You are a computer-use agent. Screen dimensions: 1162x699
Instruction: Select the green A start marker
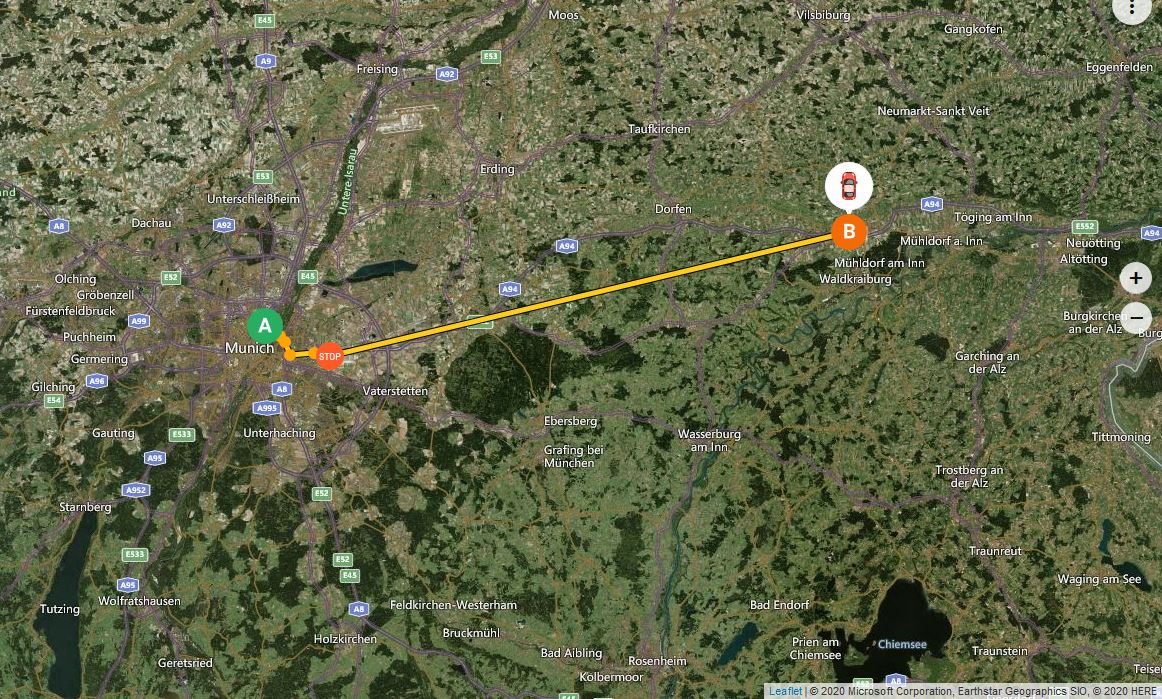coord(265,326)
